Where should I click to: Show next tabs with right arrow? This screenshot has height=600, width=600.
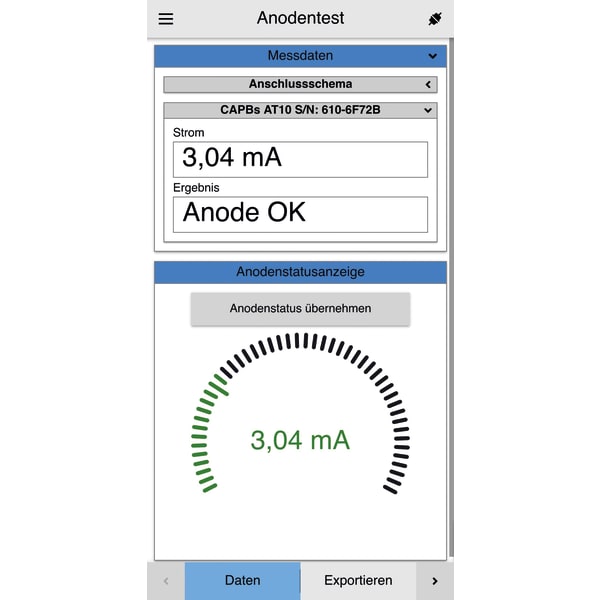pyautogui.click(x=434, y=580)
